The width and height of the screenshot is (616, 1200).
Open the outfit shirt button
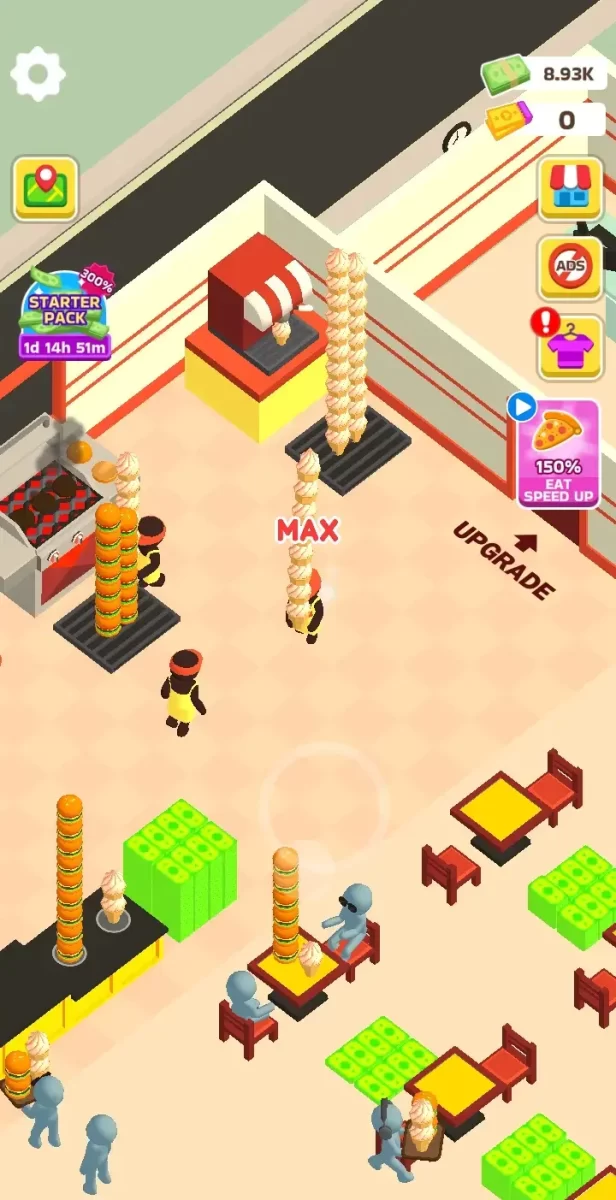(572, 348)
